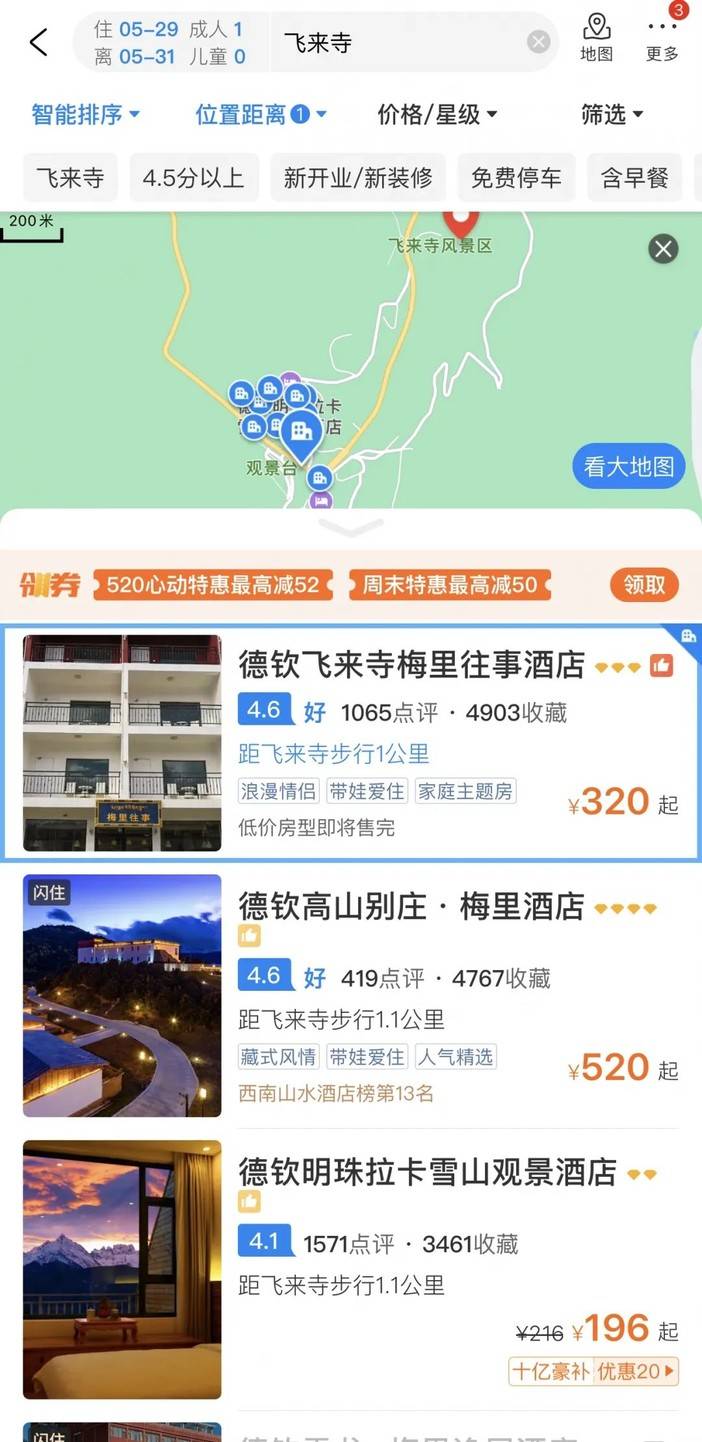The width and height of the screenshot is (702, 1442).
Task: Open 德钦高山别庄·梅里酒店 listing
Action: coord(410,906)
